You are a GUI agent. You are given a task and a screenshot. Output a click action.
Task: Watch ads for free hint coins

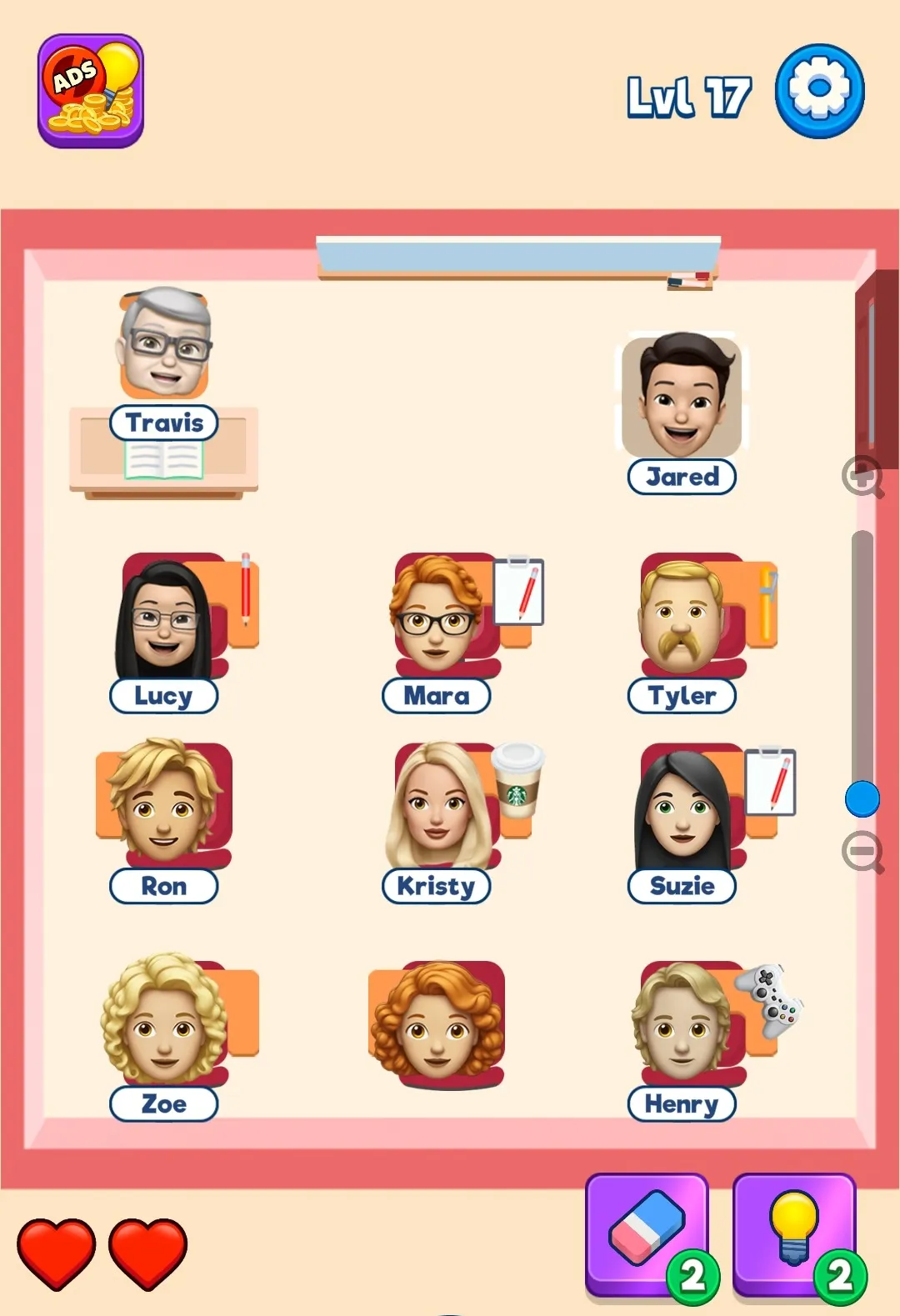[x=90, y=91]
